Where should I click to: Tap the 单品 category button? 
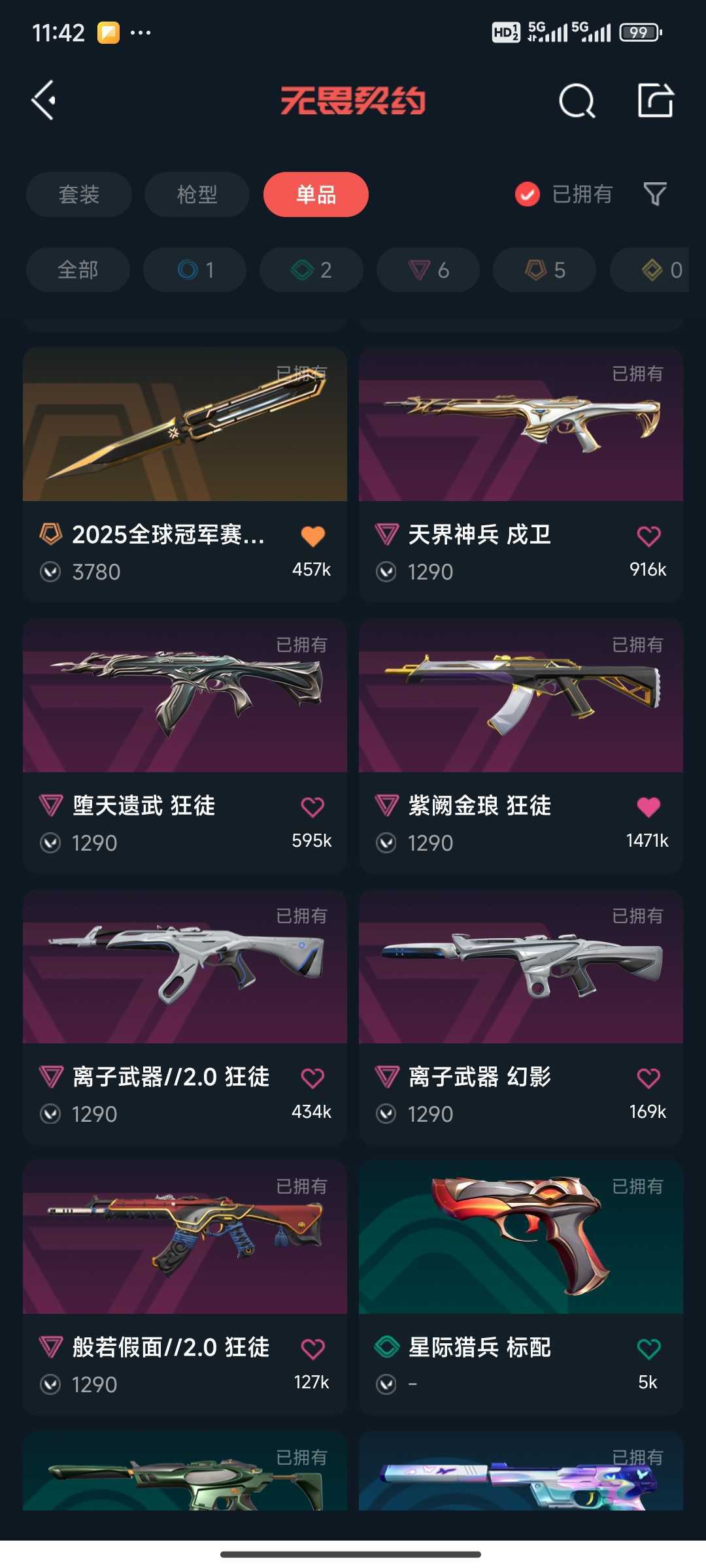[316, 194]
